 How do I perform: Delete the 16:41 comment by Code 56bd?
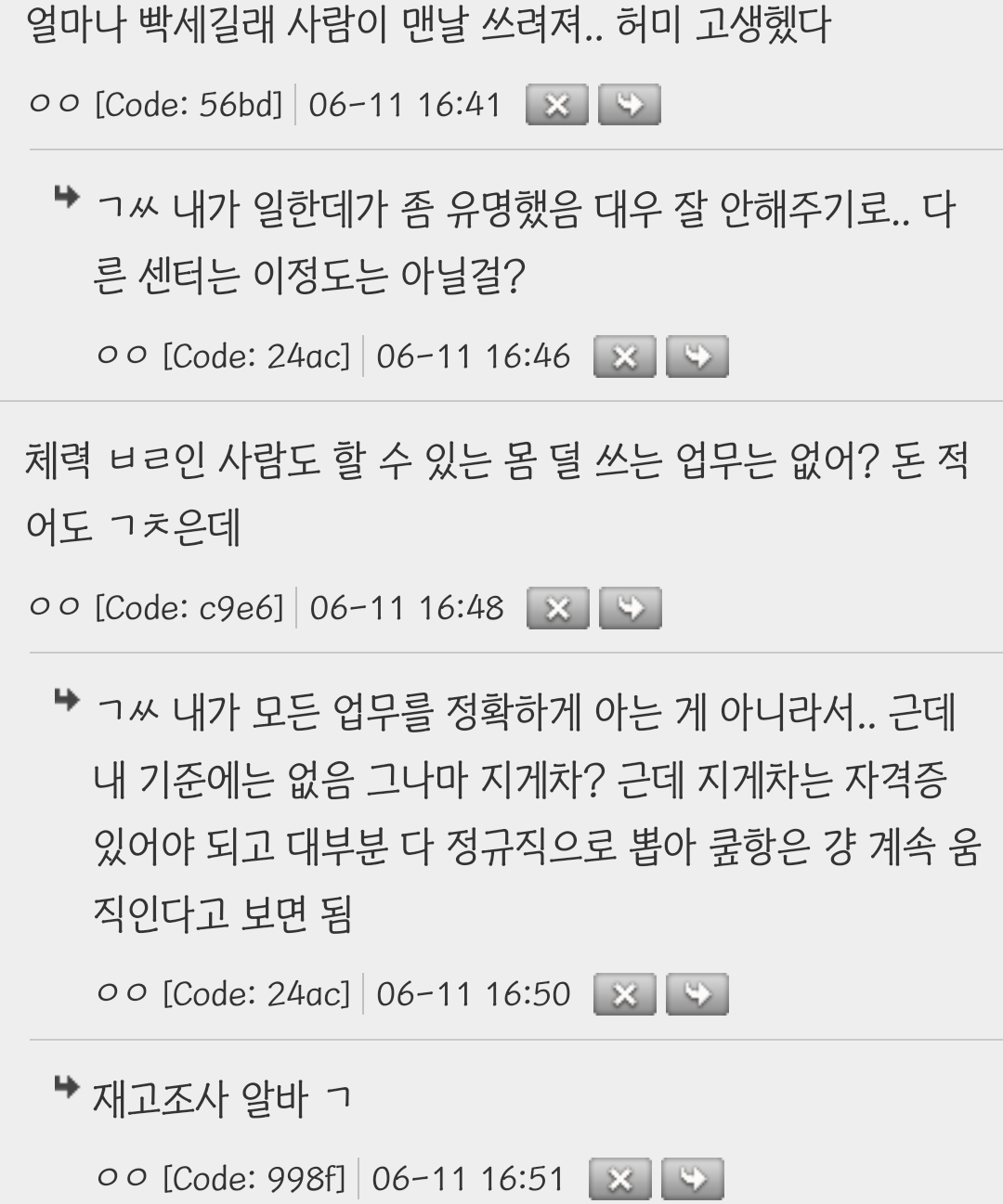557,105
